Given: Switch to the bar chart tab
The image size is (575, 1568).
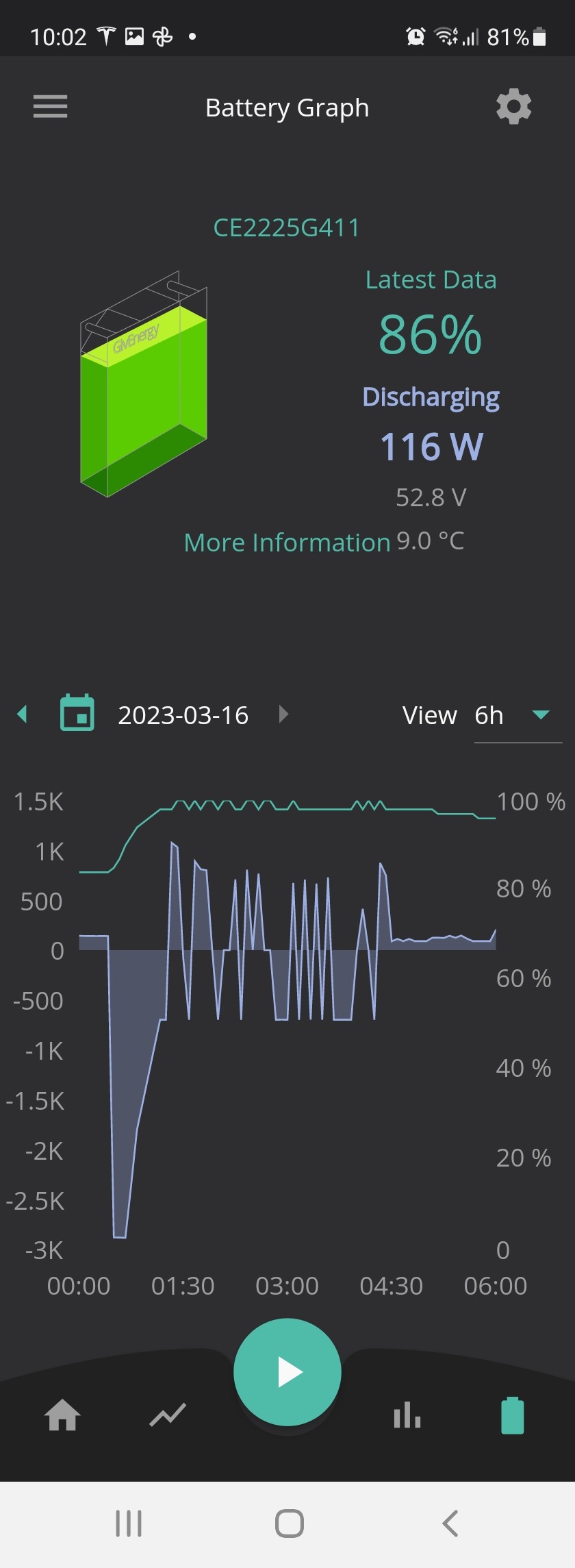Looking at the screenshot, I should click(x=407, y=1415).
